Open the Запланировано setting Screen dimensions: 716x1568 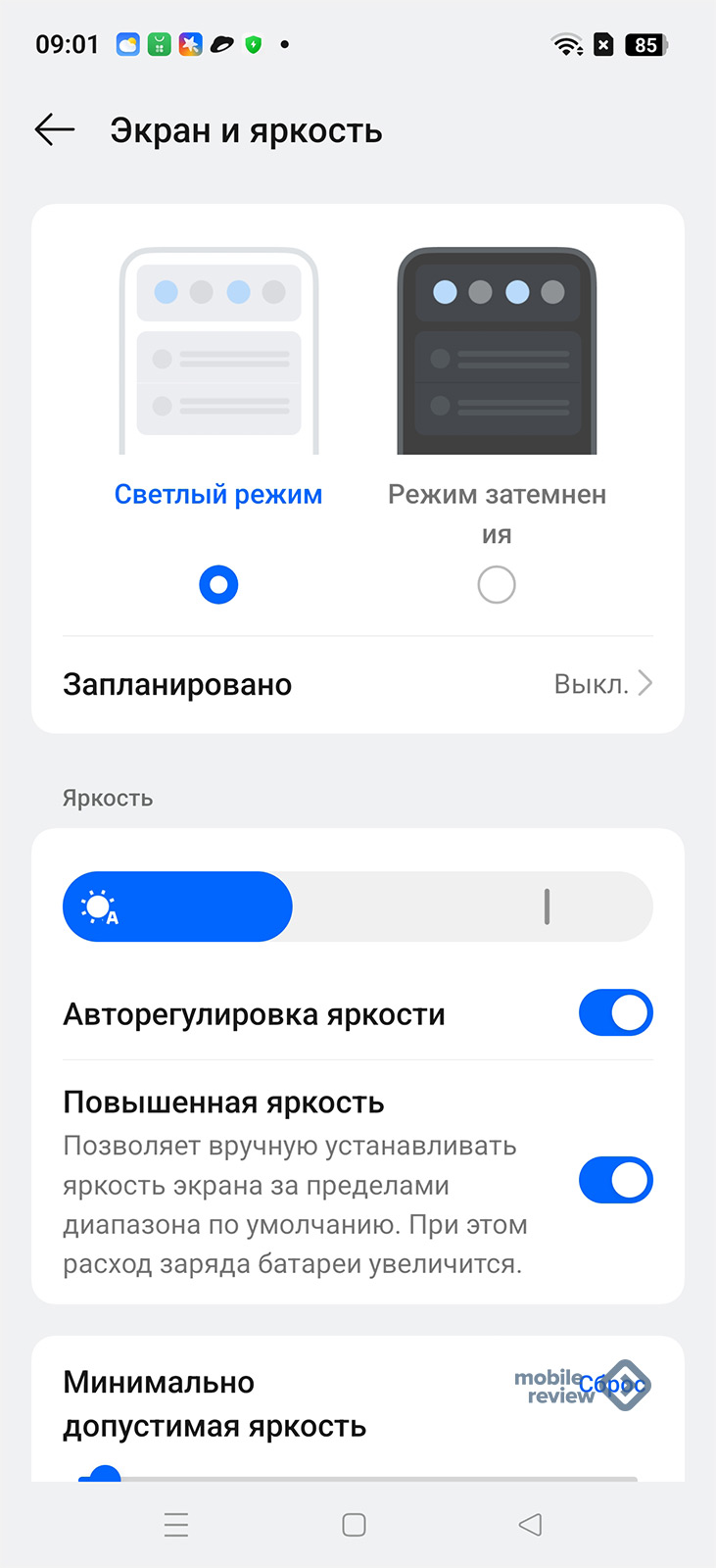358,684
